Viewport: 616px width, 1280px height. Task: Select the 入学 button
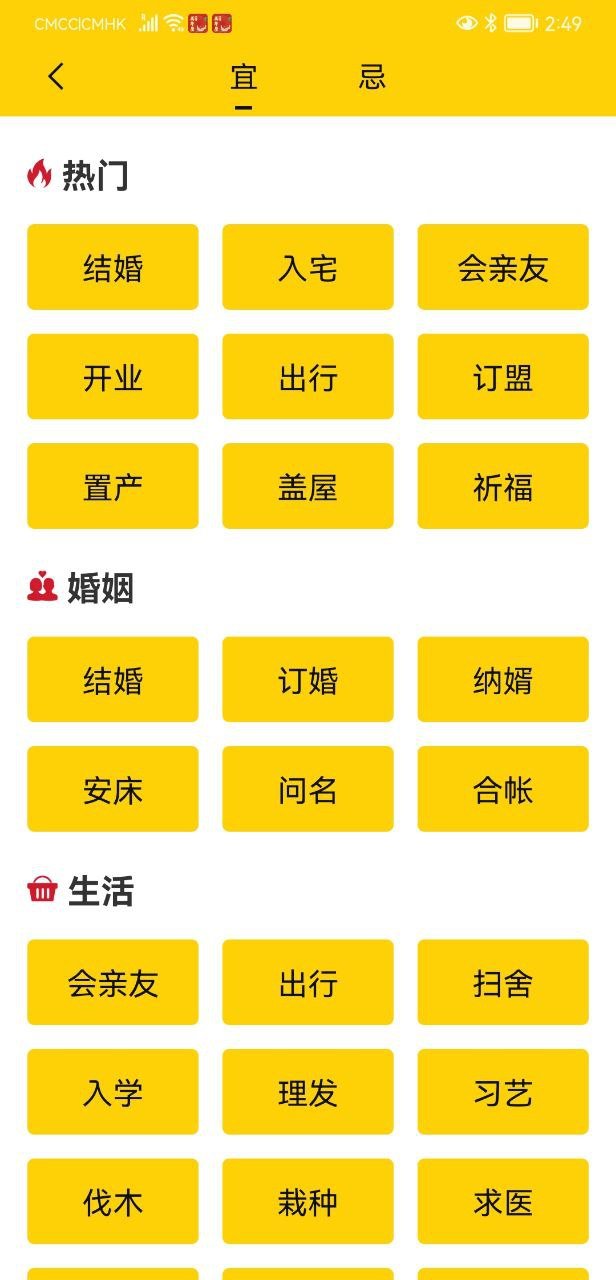pos(113,1092)
